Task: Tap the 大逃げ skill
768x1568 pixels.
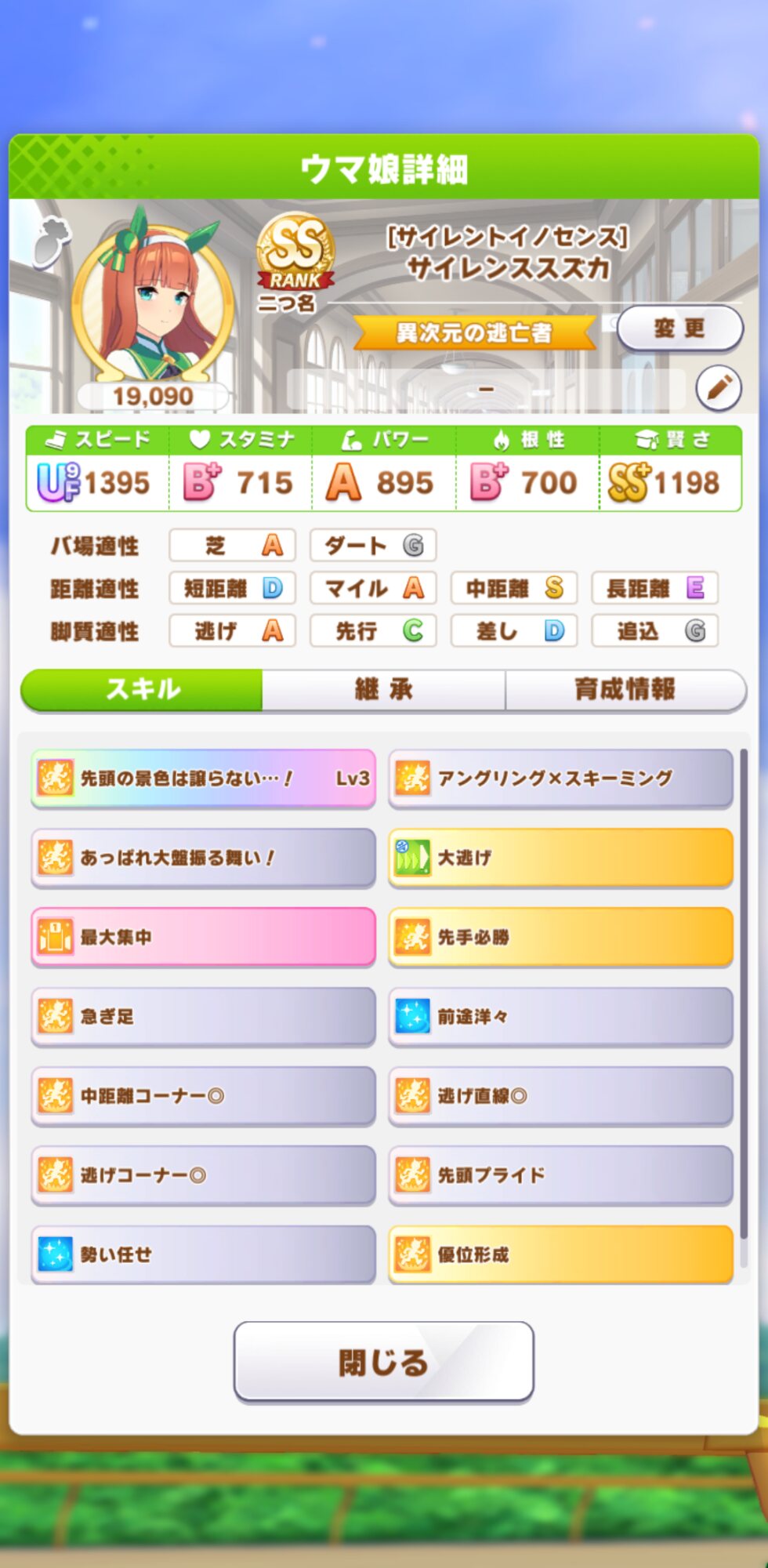Action: click(x=560, y=858)
